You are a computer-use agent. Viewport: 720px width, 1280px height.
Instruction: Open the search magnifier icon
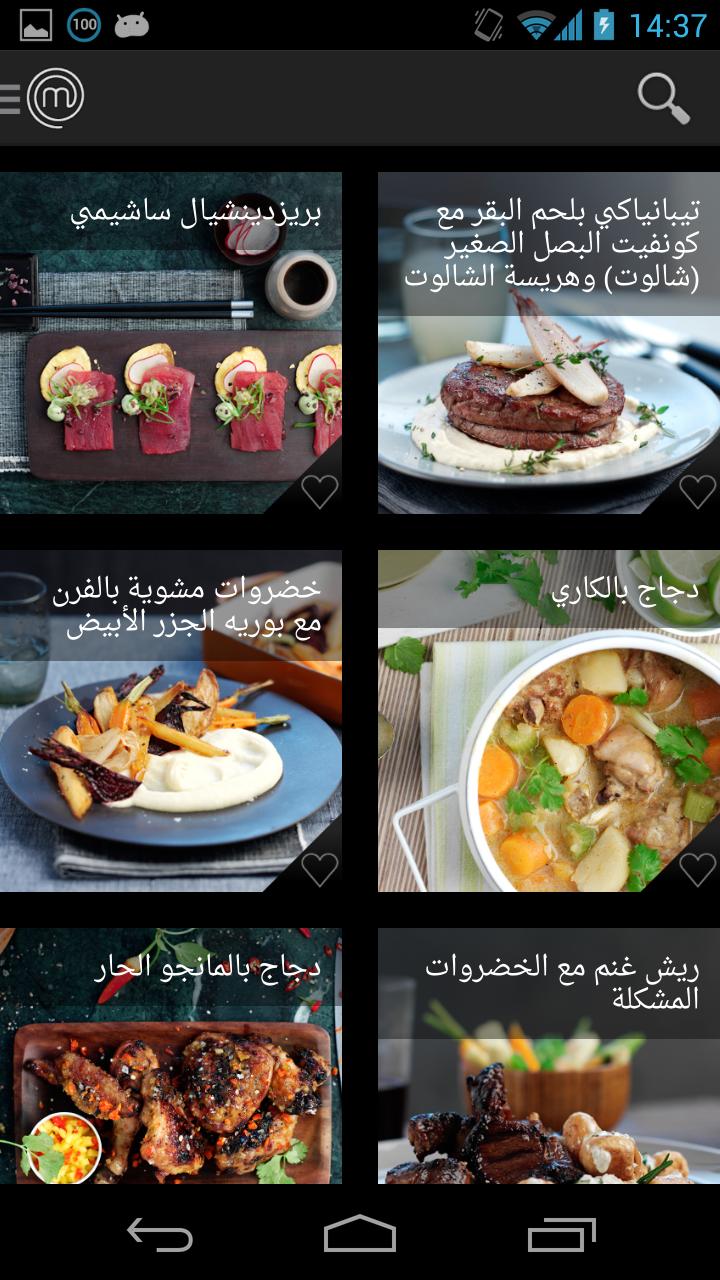pos(663,98)
